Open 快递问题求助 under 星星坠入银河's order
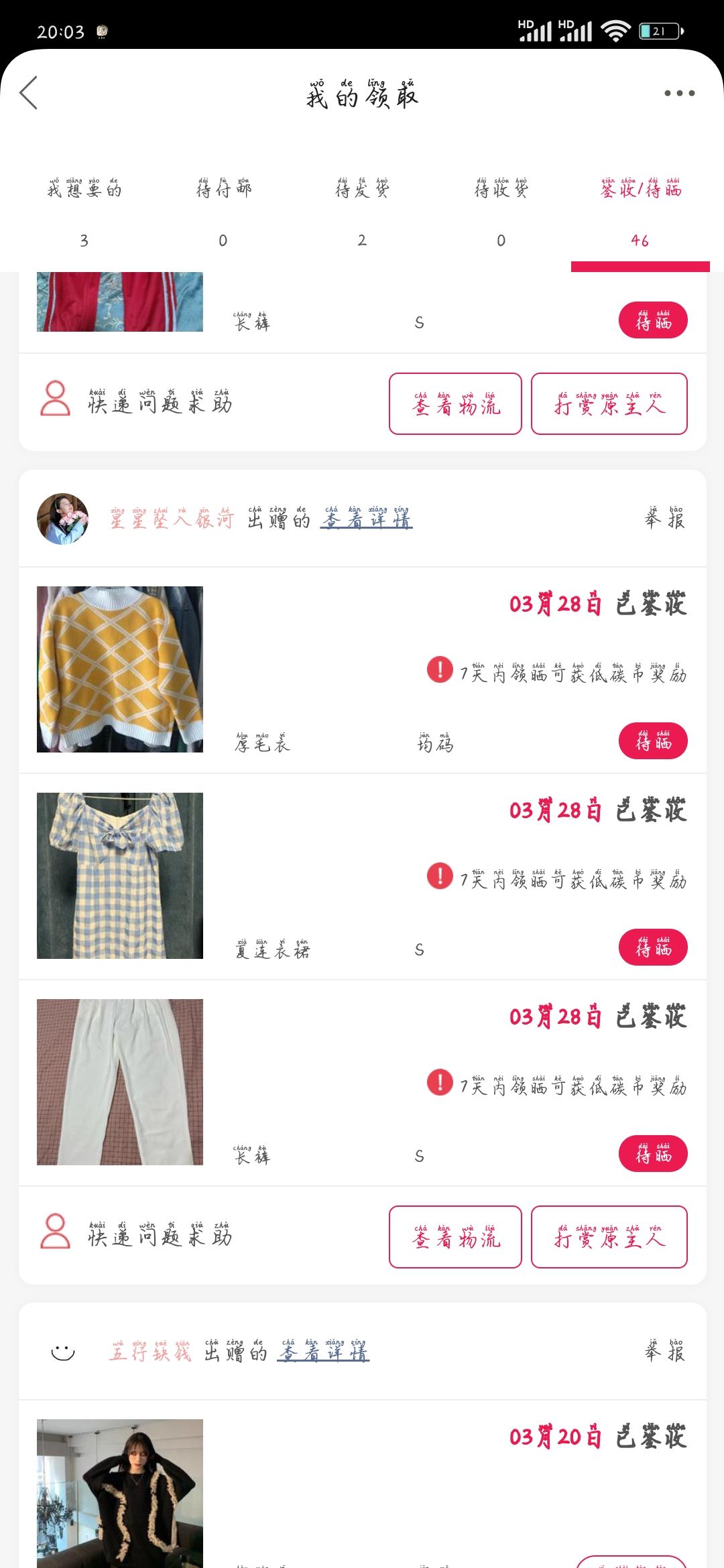Screen dimensions: 724x1568 137,1233
